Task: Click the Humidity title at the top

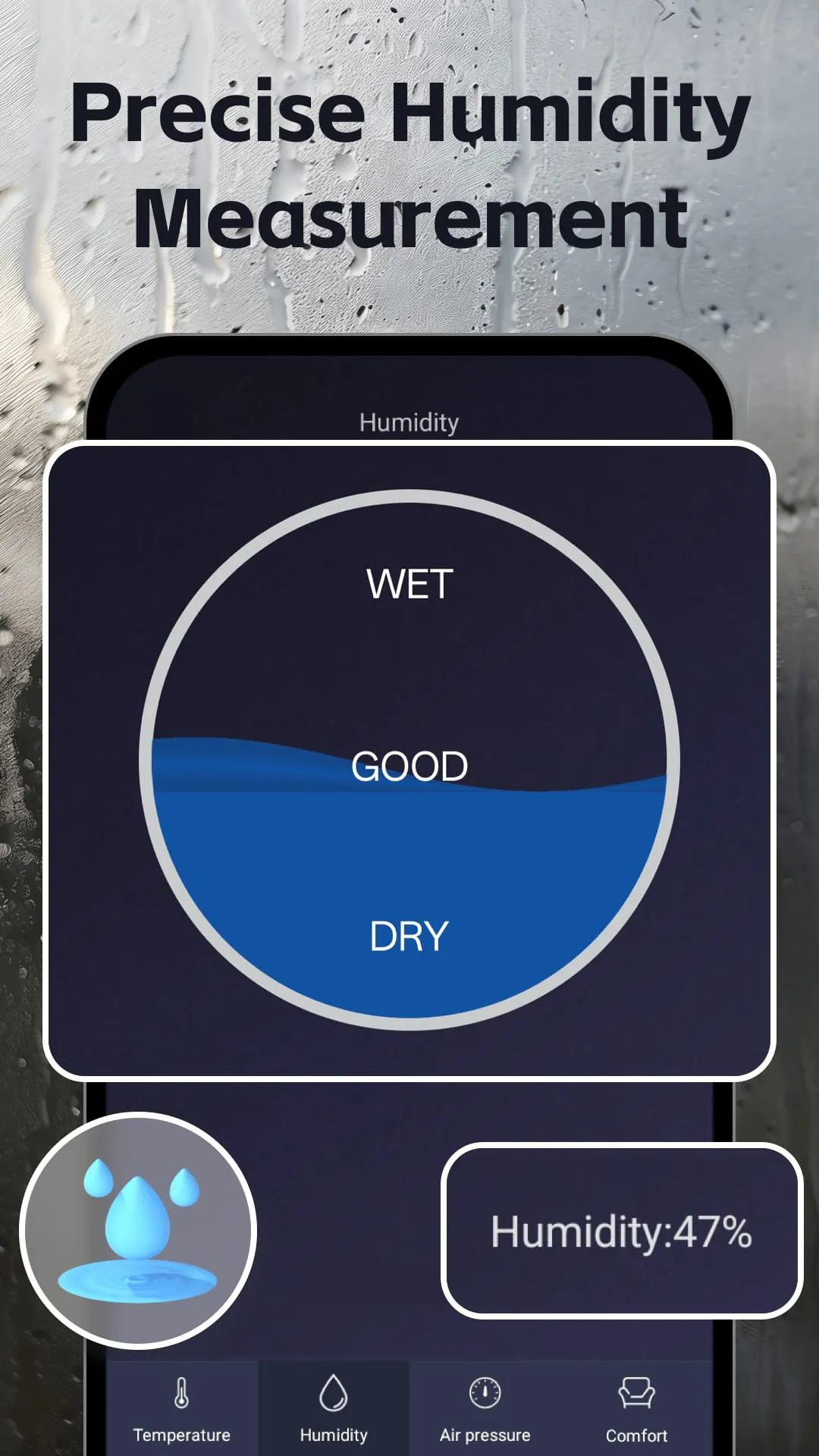Action: 409,422
